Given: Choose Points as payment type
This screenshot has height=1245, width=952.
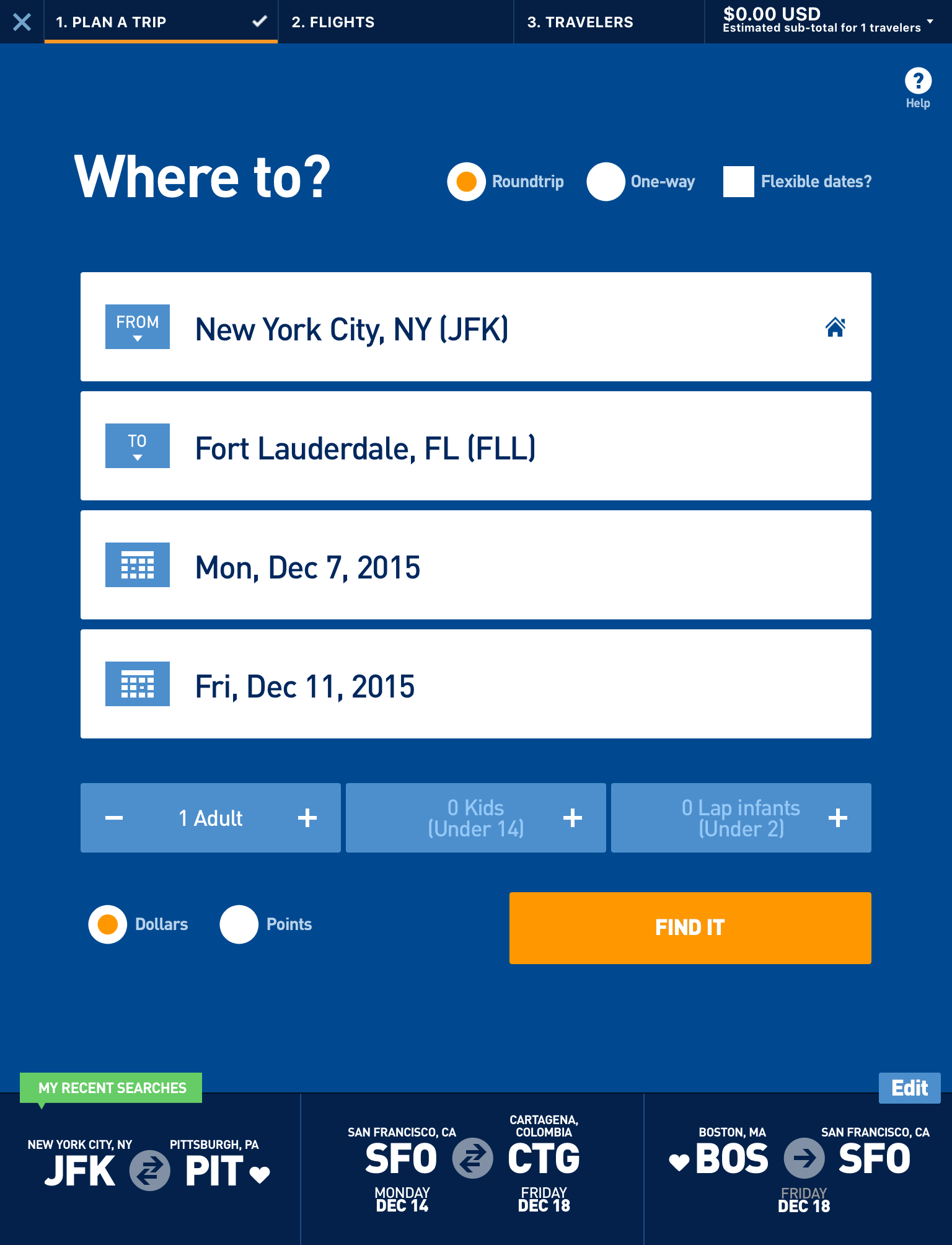Looking at the screenshot, I should [x=239, y=924].
